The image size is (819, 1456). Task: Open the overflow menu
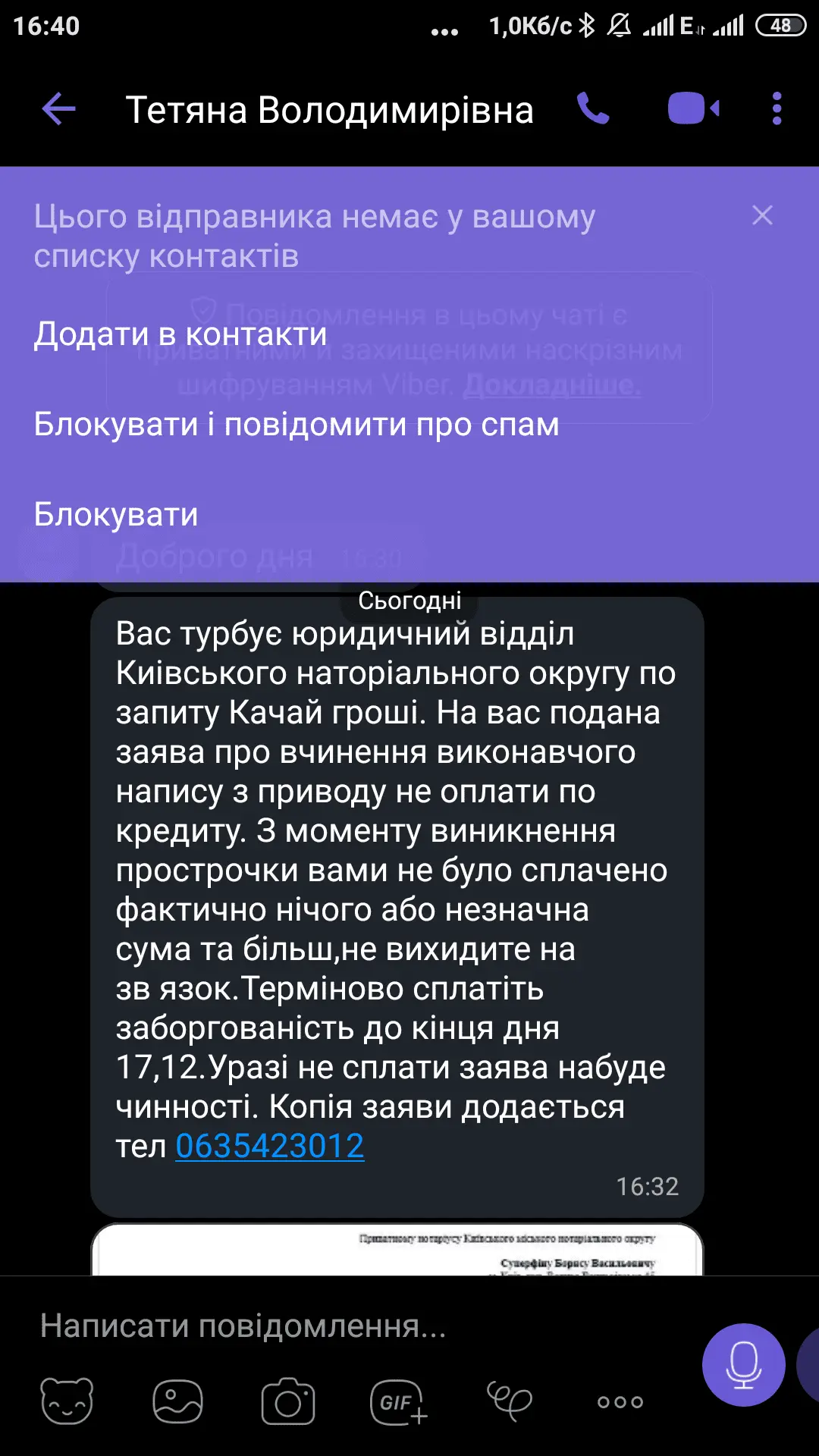click(x=777, y=109)
